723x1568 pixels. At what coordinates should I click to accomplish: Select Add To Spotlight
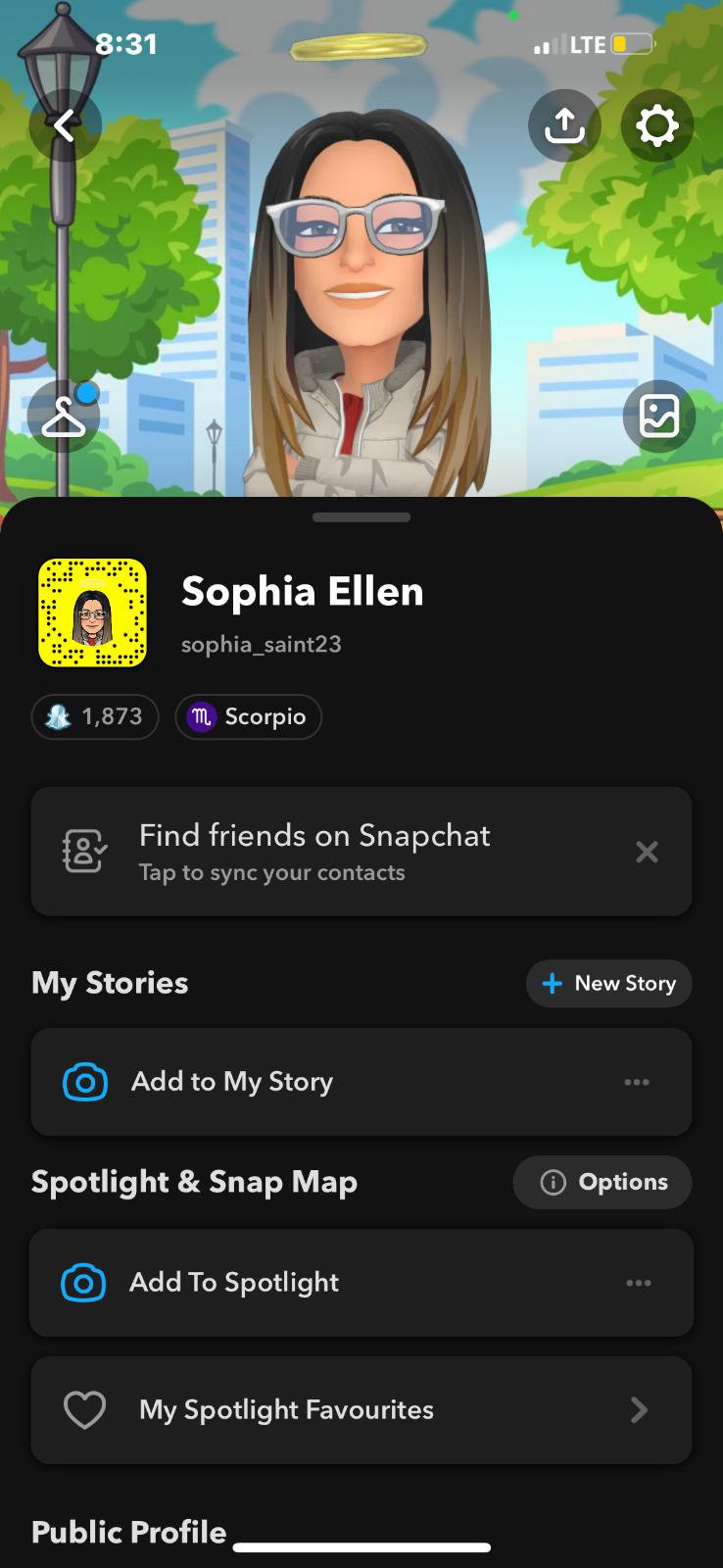[234, 1283]
